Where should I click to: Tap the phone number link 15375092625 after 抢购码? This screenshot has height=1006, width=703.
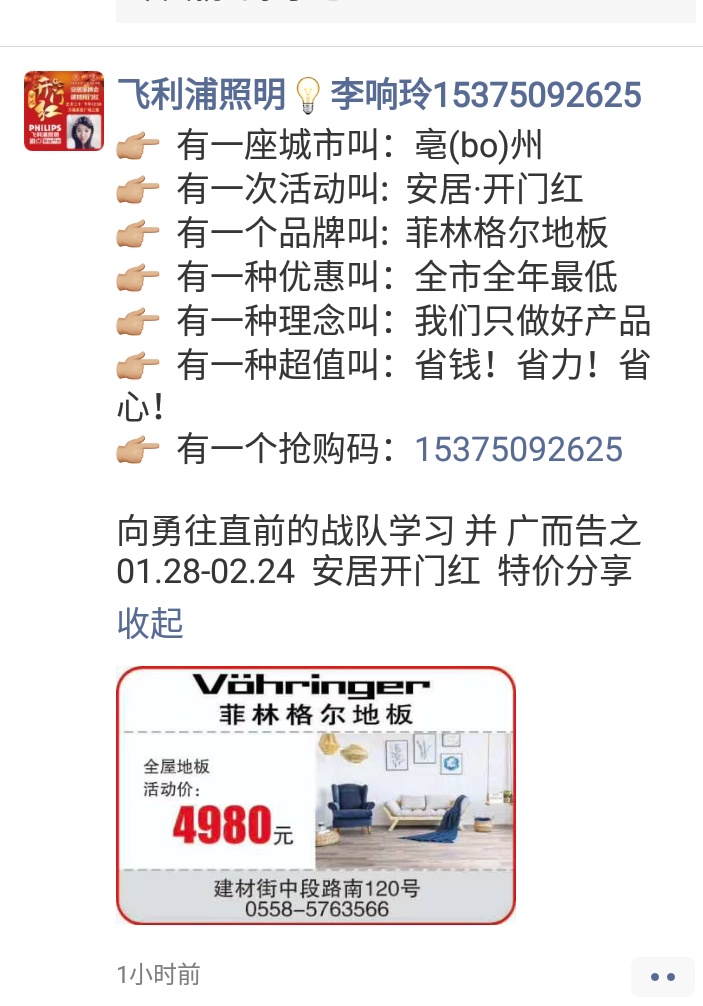point(518,449)
